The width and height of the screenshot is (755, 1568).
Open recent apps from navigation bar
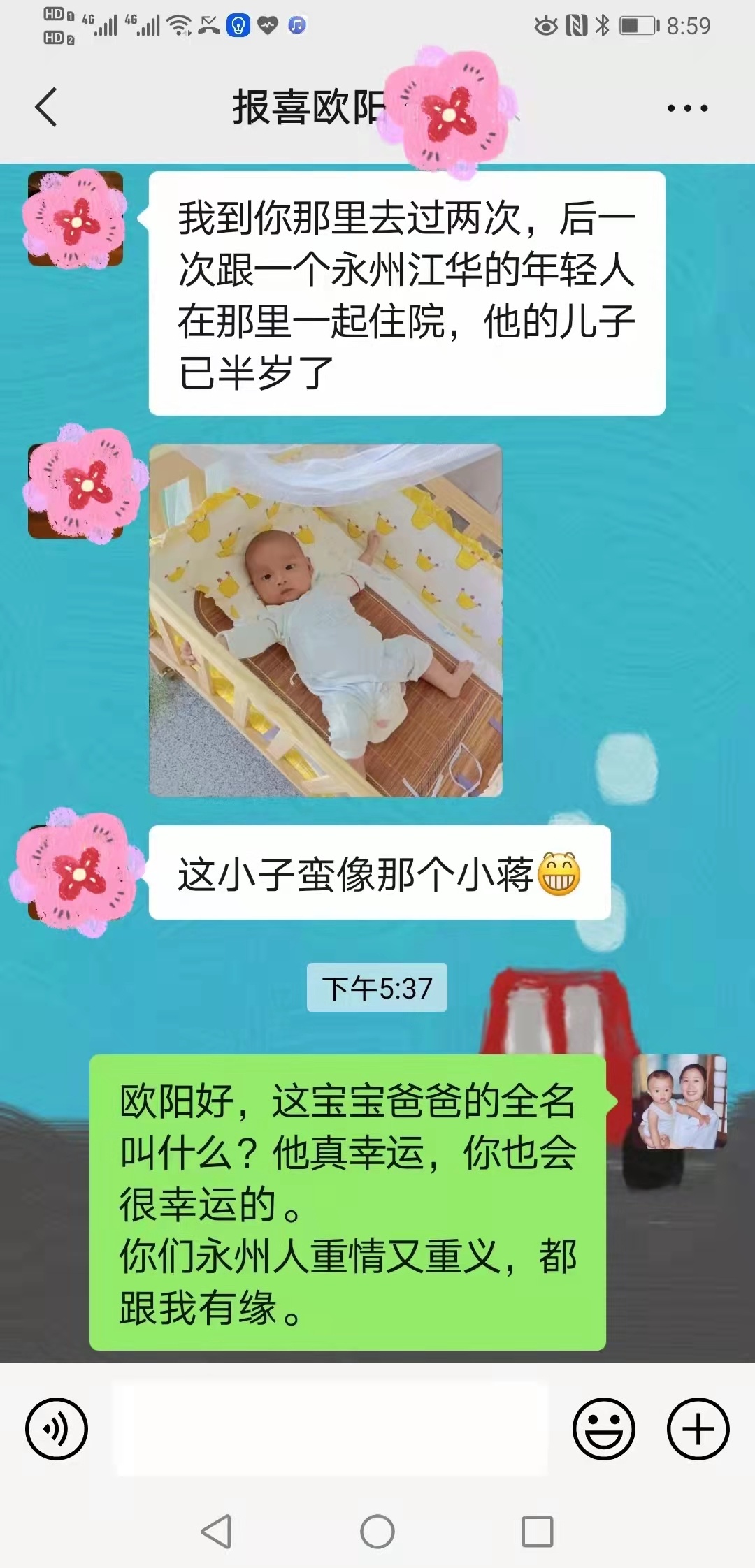coord(538,1532)
